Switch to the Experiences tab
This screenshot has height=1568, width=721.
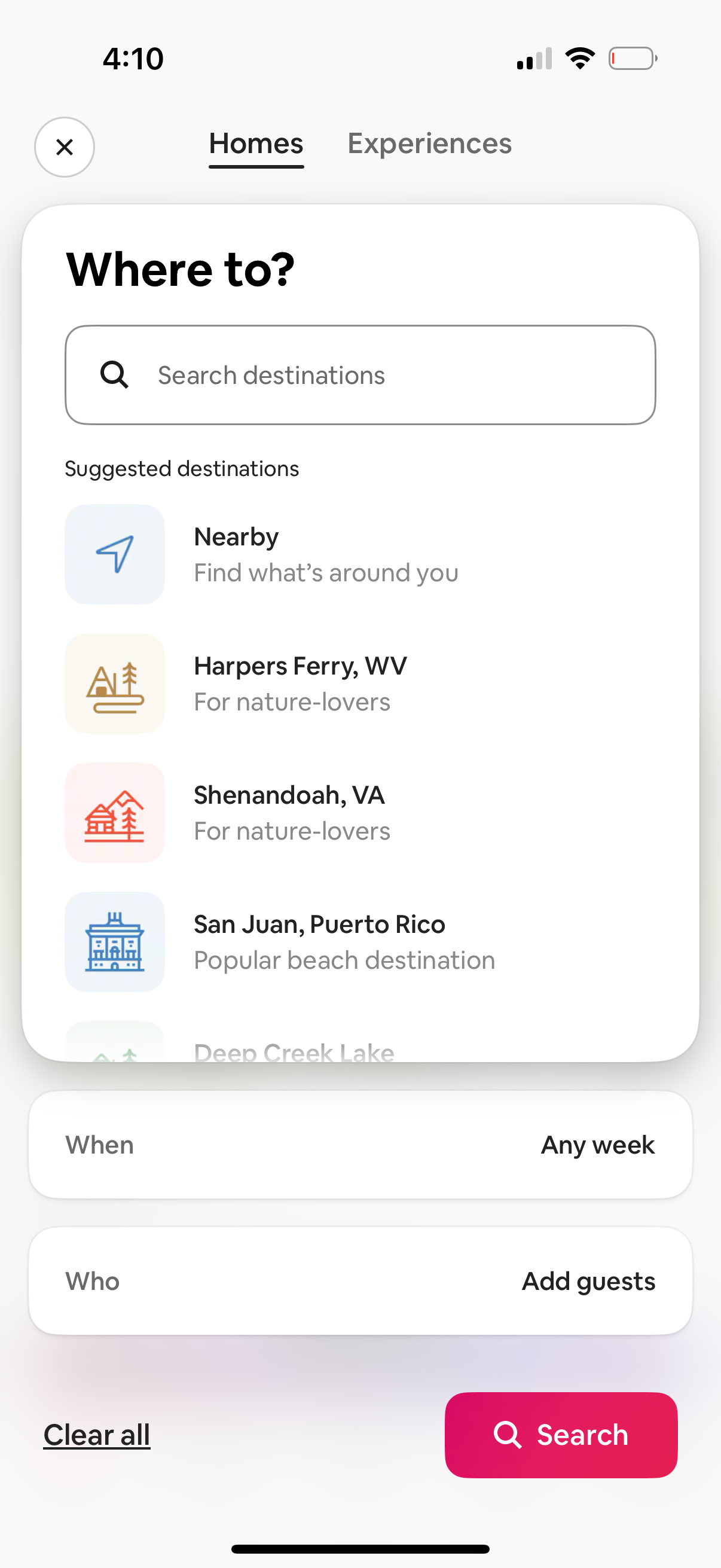(x=430, y=144)
